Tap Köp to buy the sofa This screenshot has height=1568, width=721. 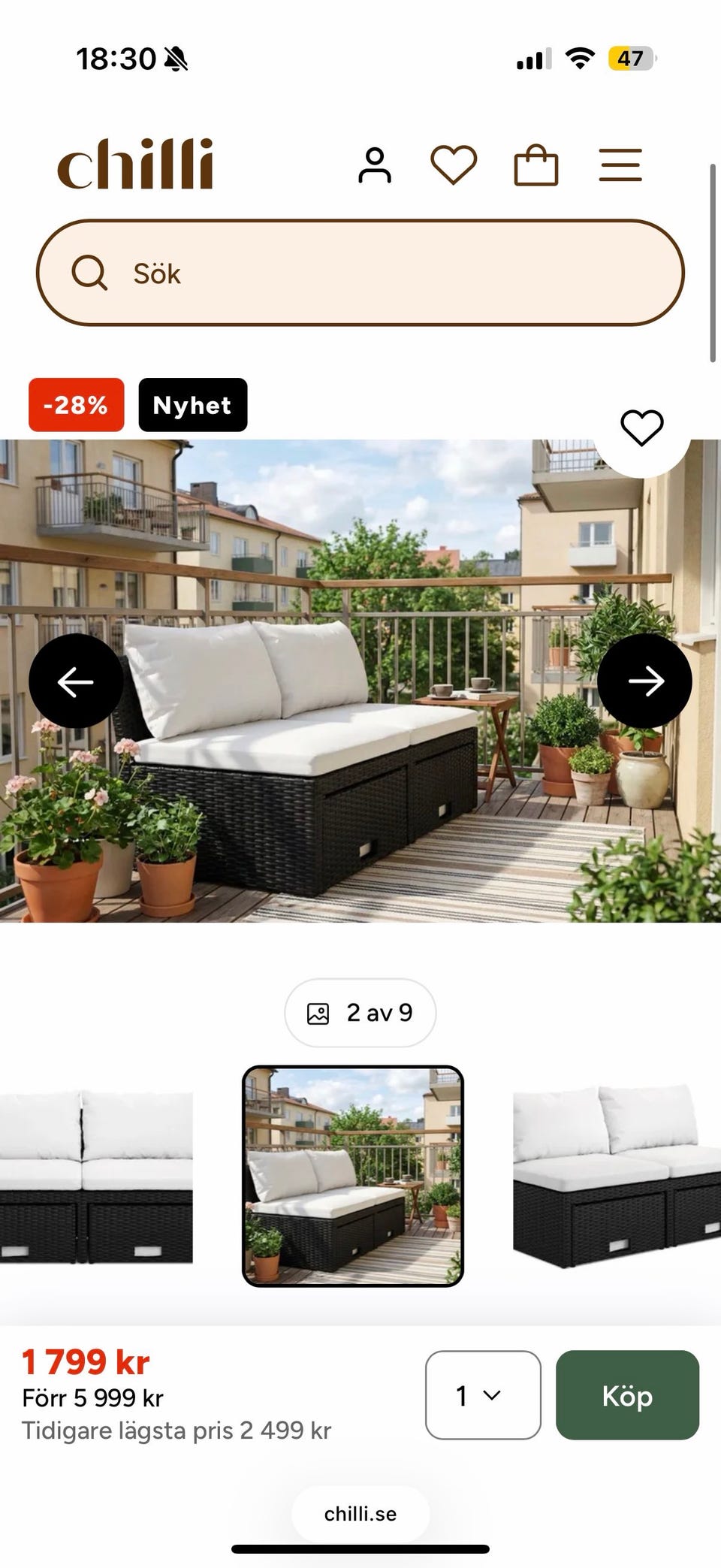628,1395
